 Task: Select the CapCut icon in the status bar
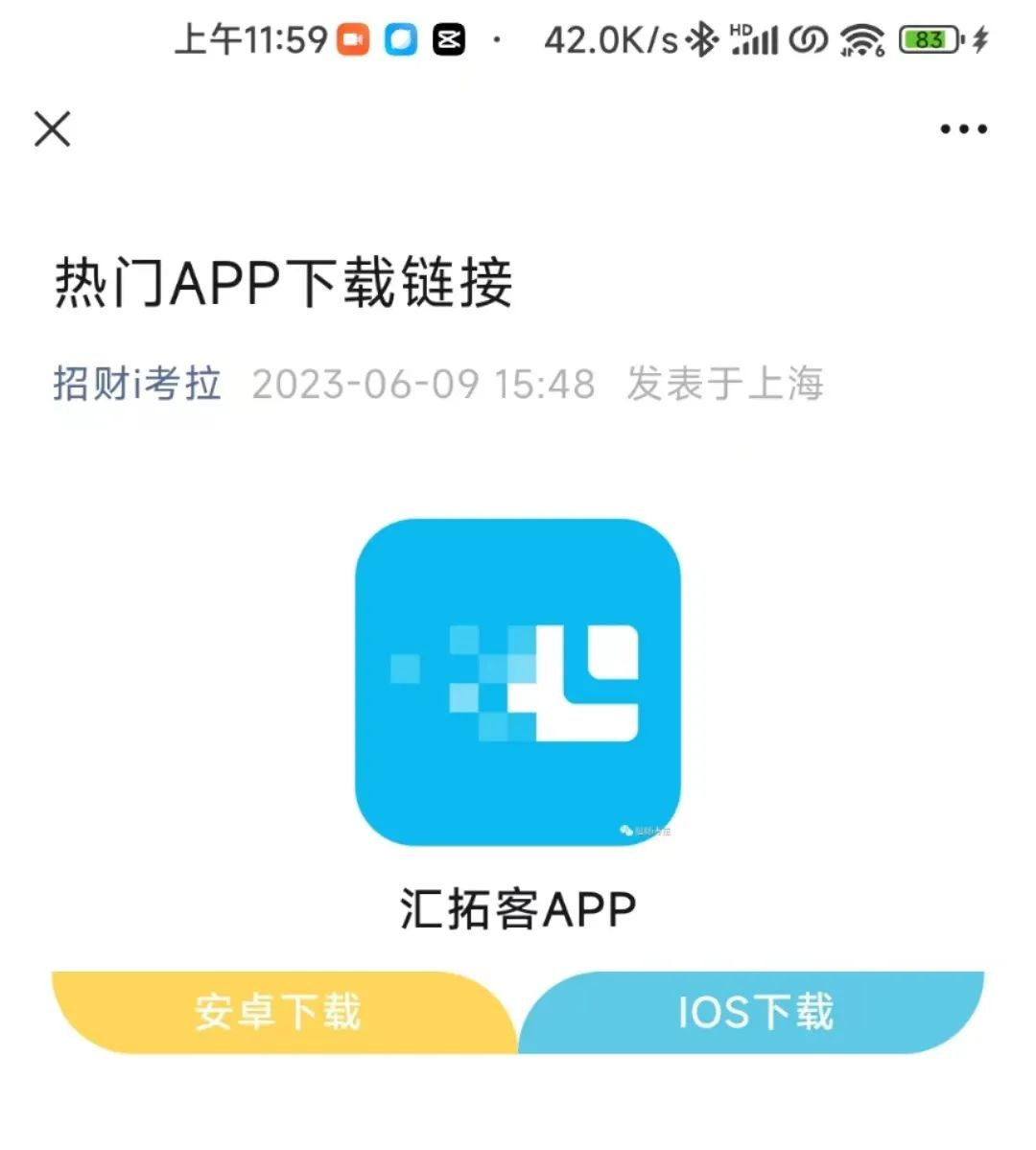coord(448,38)
